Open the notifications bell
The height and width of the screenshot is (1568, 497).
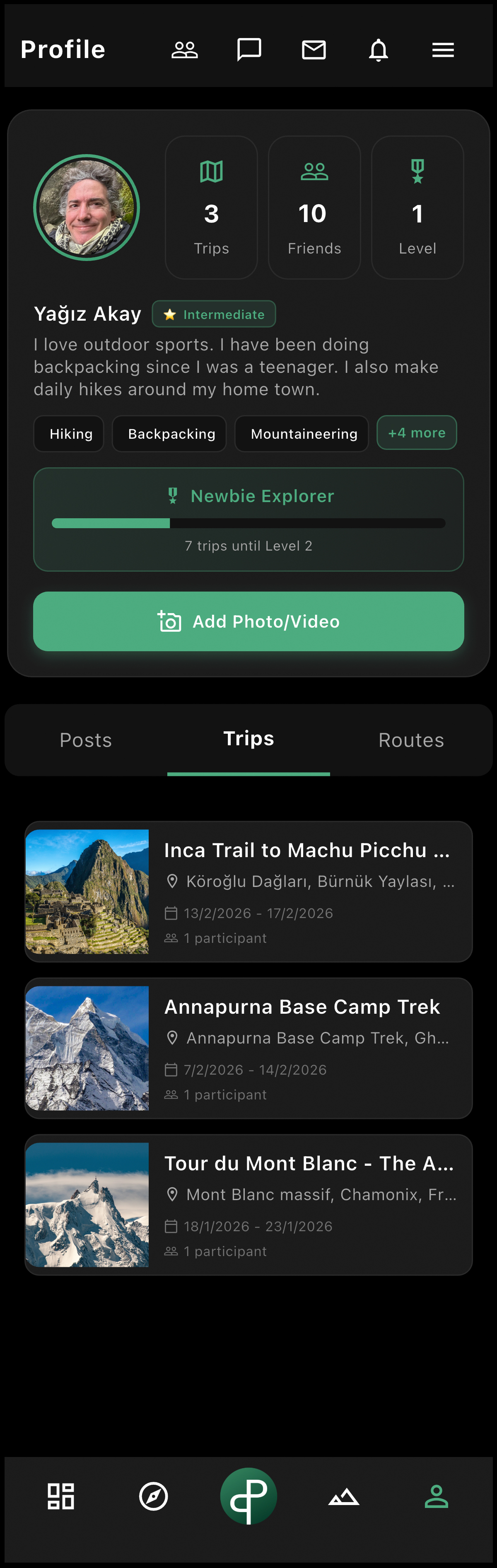[379, 50]
